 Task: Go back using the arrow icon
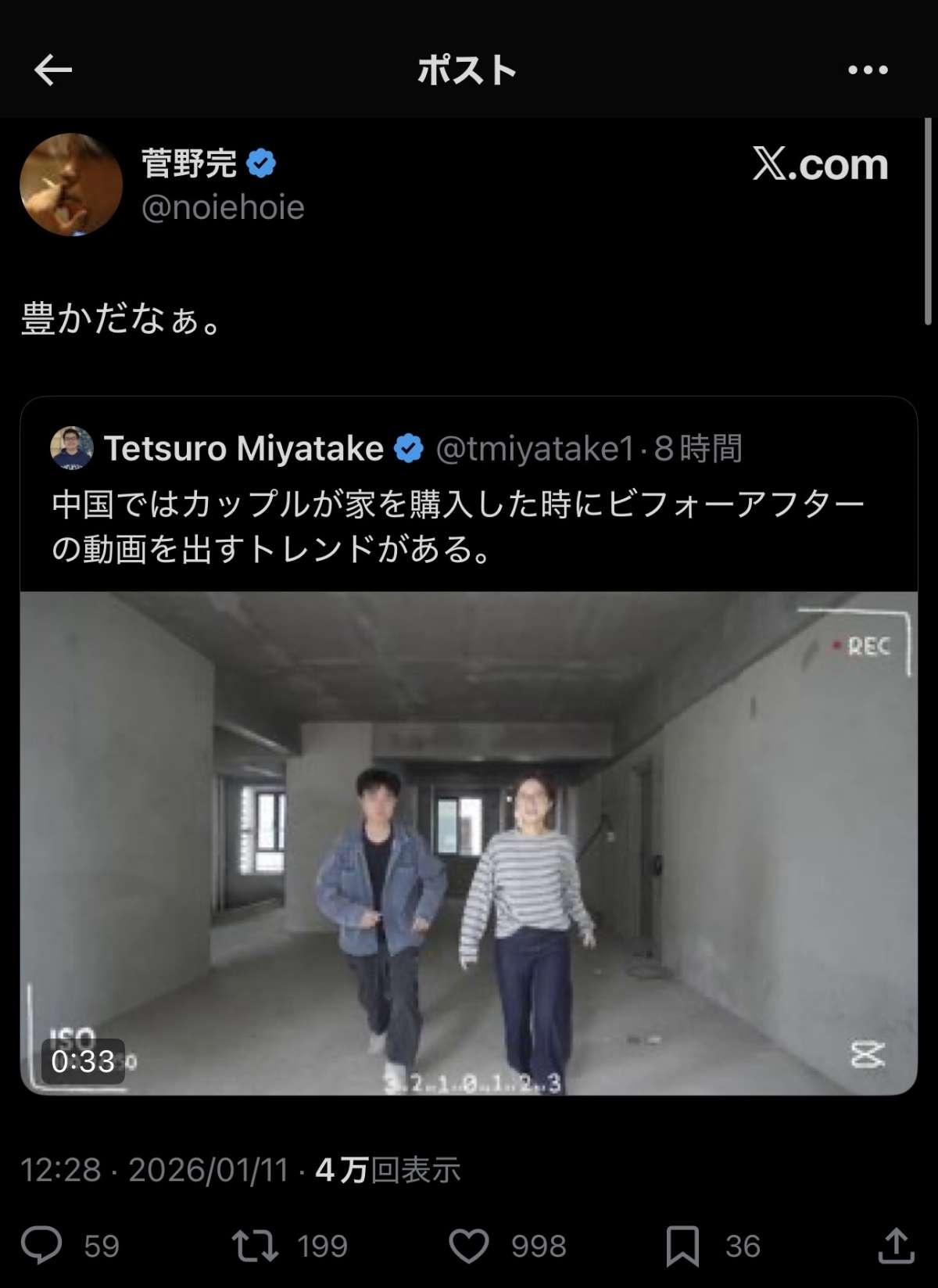53,70
